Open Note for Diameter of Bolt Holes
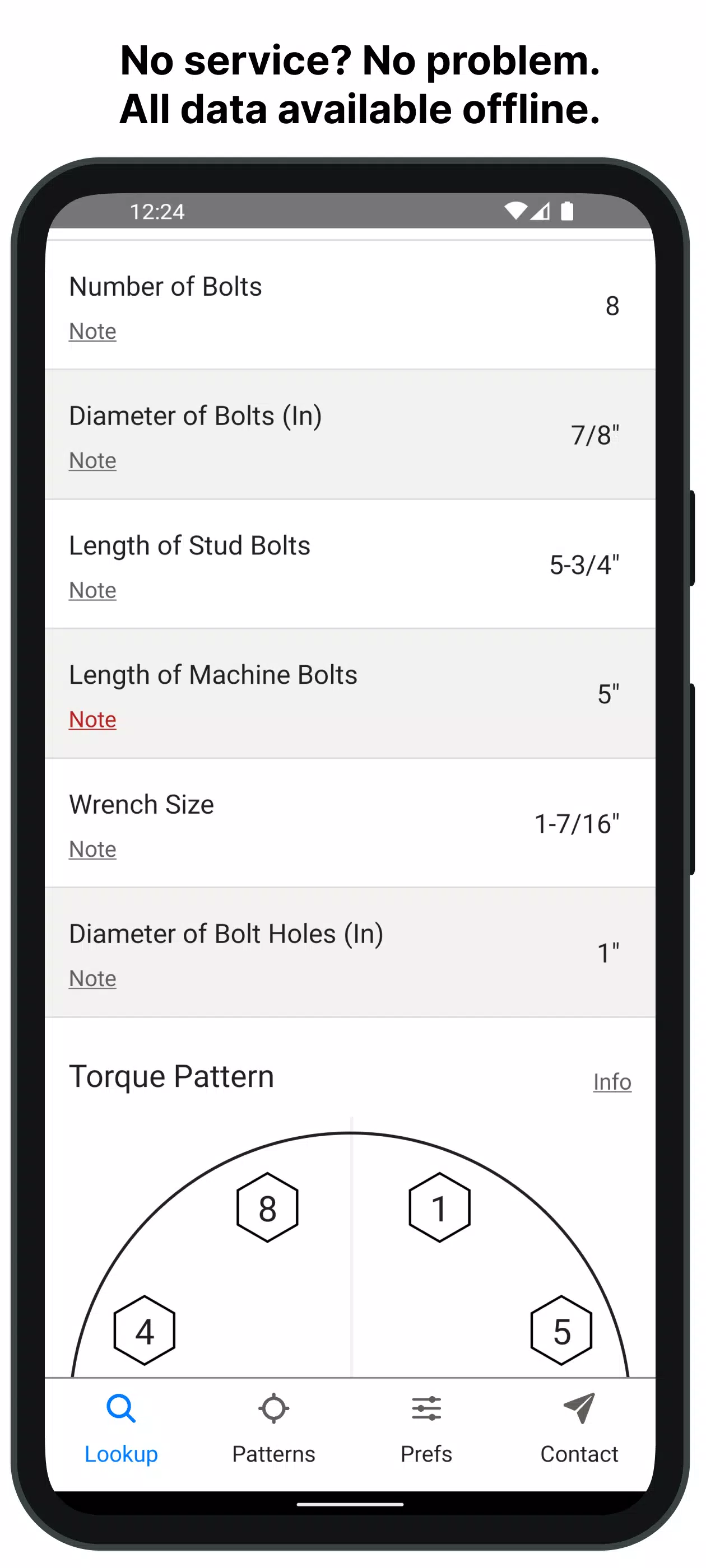 point(92,978)
